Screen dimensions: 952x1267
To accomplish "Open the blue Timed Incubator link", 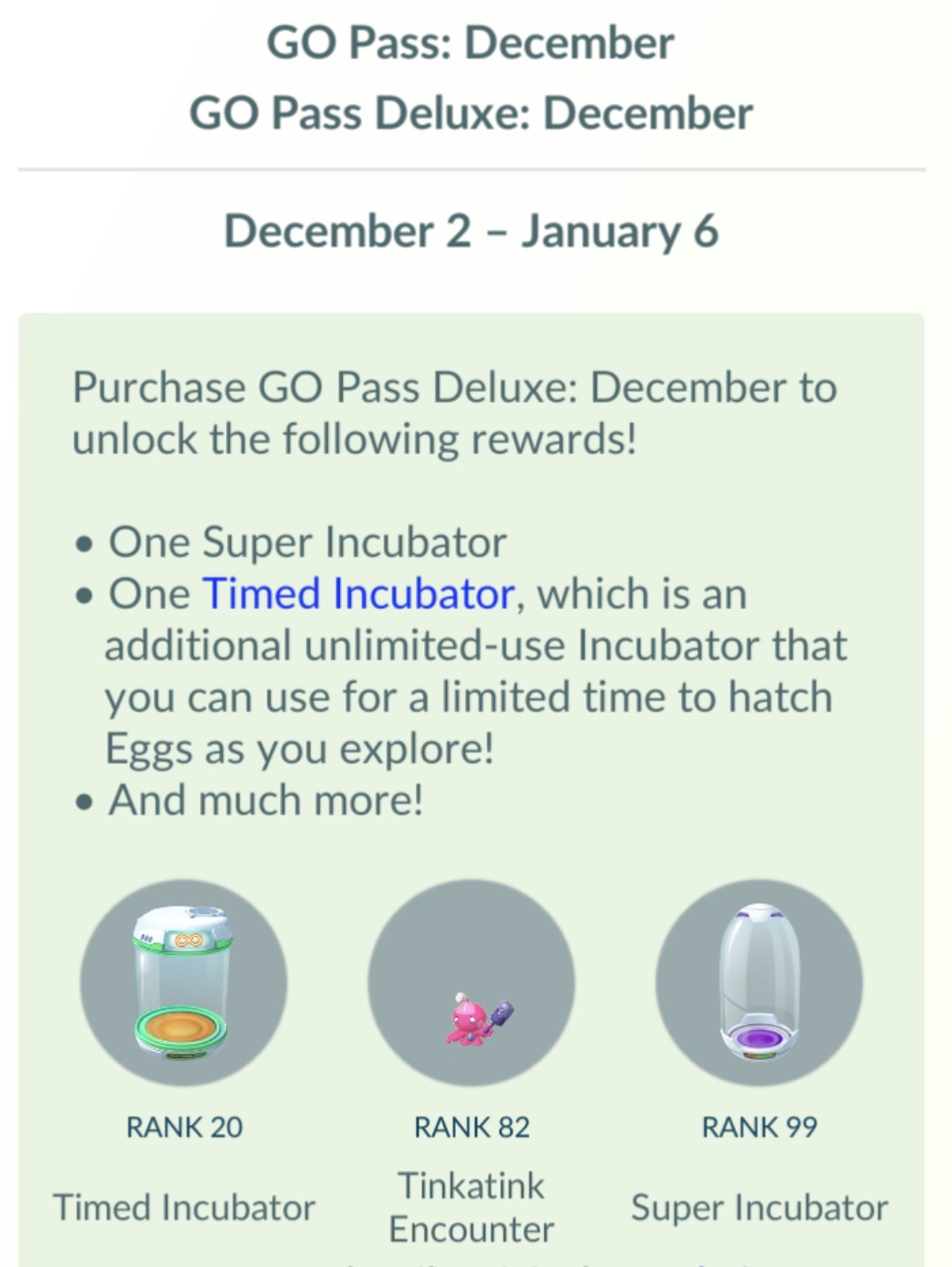I will coord(359,594).
